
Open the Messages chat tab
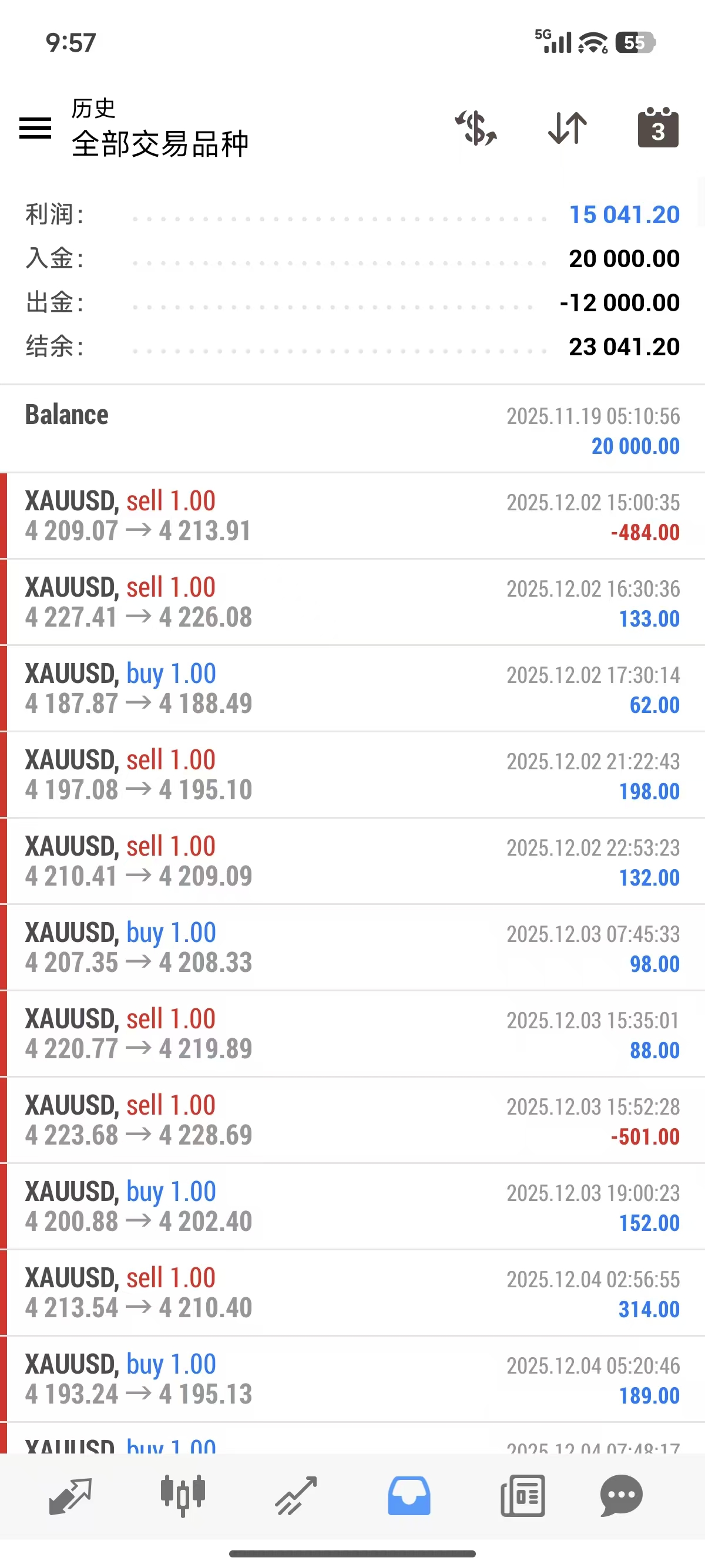pyautogui.click(x=621, y=1495)
